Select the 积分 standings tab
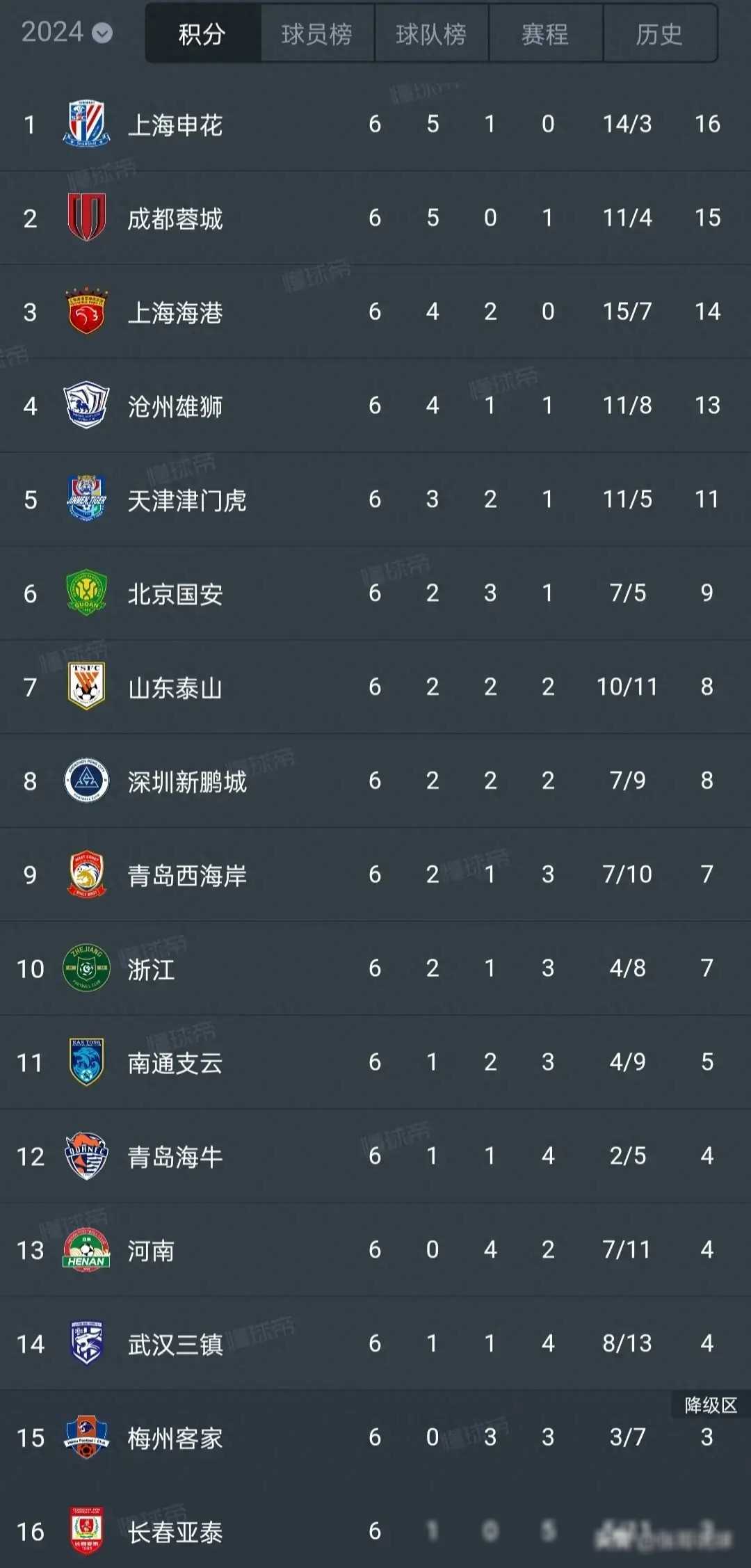This screenshot has height=1568, width=751. 202,33
